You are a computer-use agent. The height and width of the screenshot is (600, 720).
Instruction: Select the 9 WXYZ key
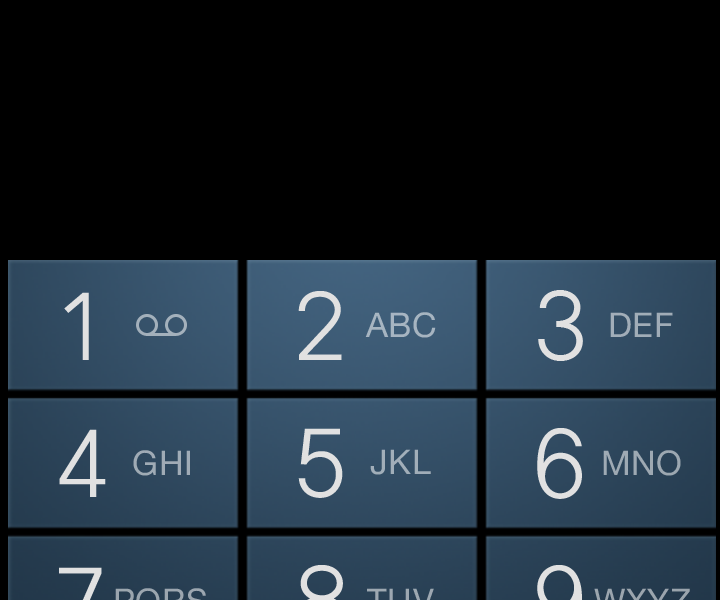pos(601,570)
